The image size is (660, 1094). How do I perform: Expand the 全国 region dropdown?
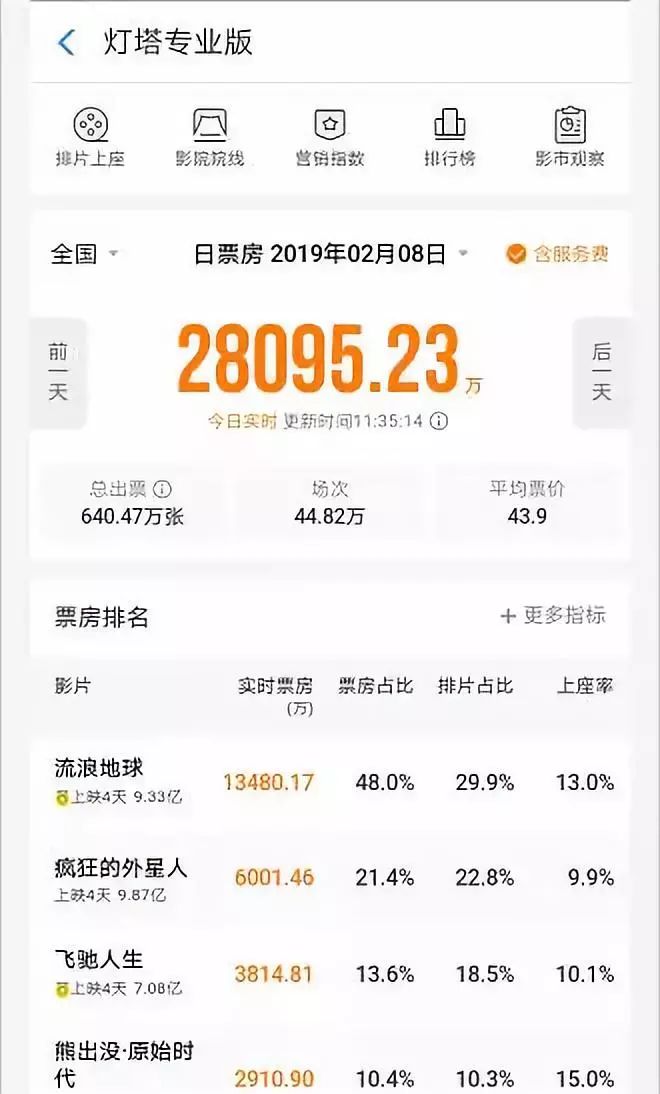(85, 254)
